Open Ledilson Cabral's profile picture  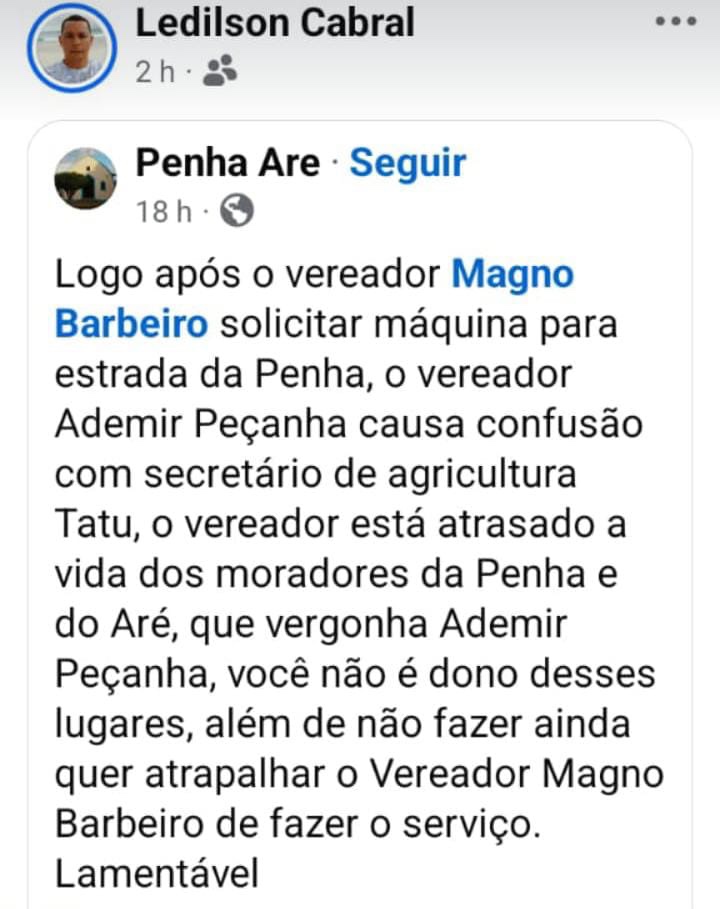73,46
